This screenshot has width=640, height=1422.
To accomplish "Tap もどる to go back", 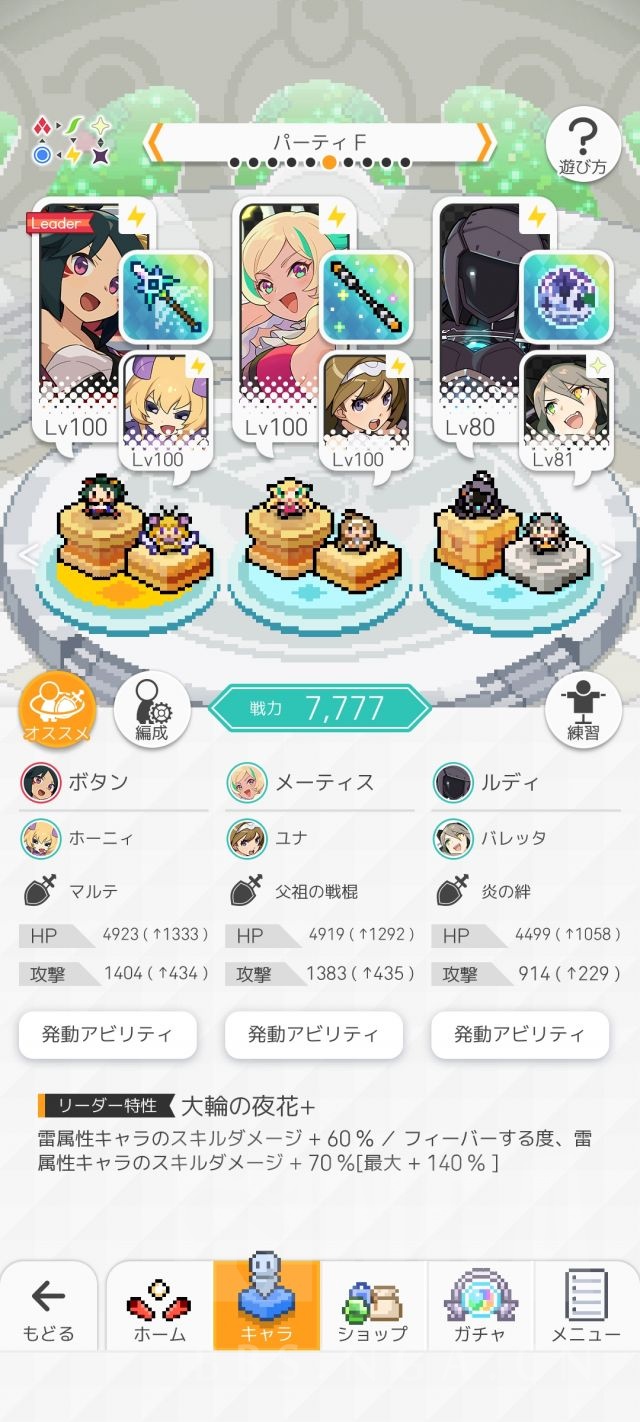I will point(48,1310).
